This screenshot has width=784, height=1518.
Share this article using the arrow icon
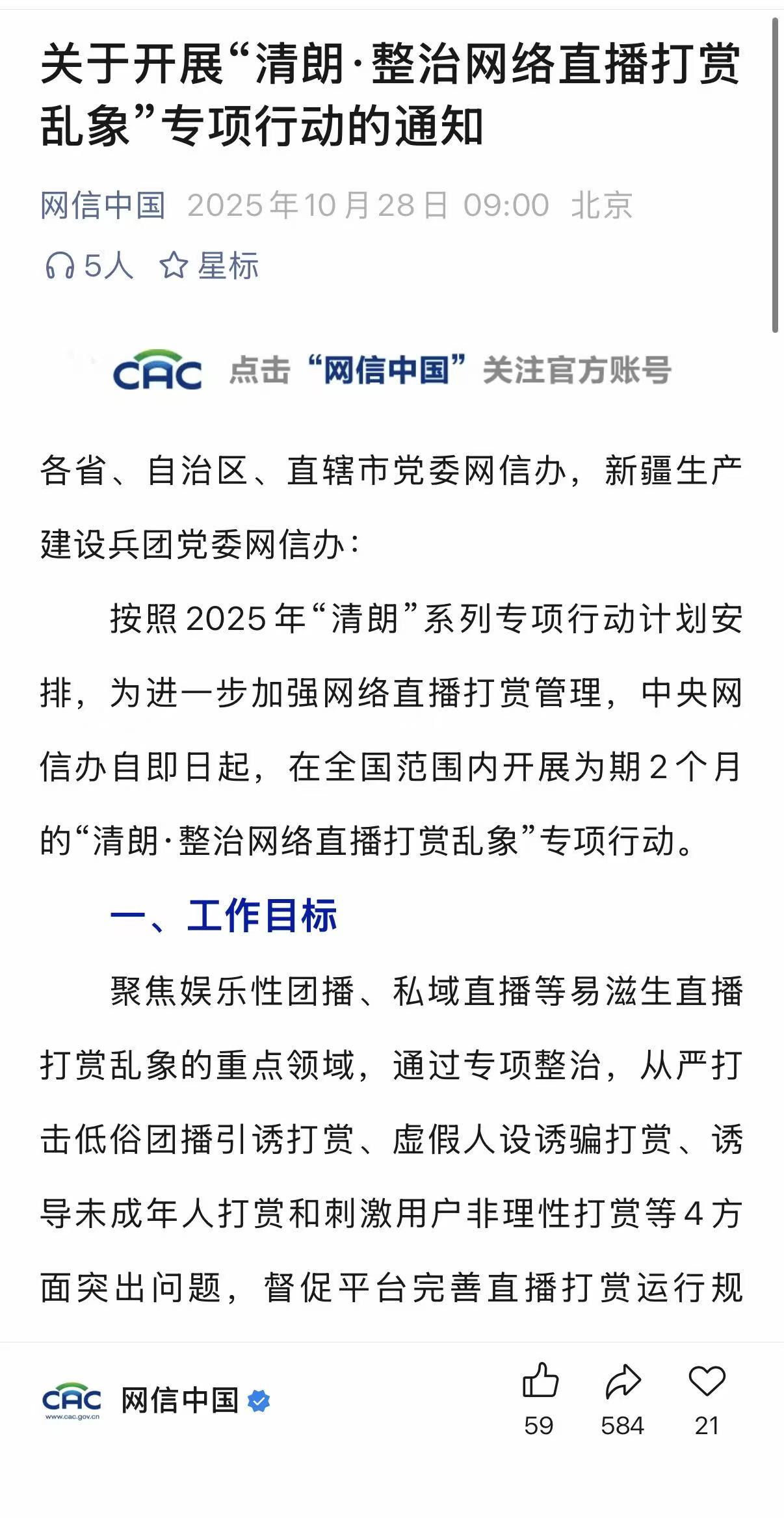(623, 1381)
